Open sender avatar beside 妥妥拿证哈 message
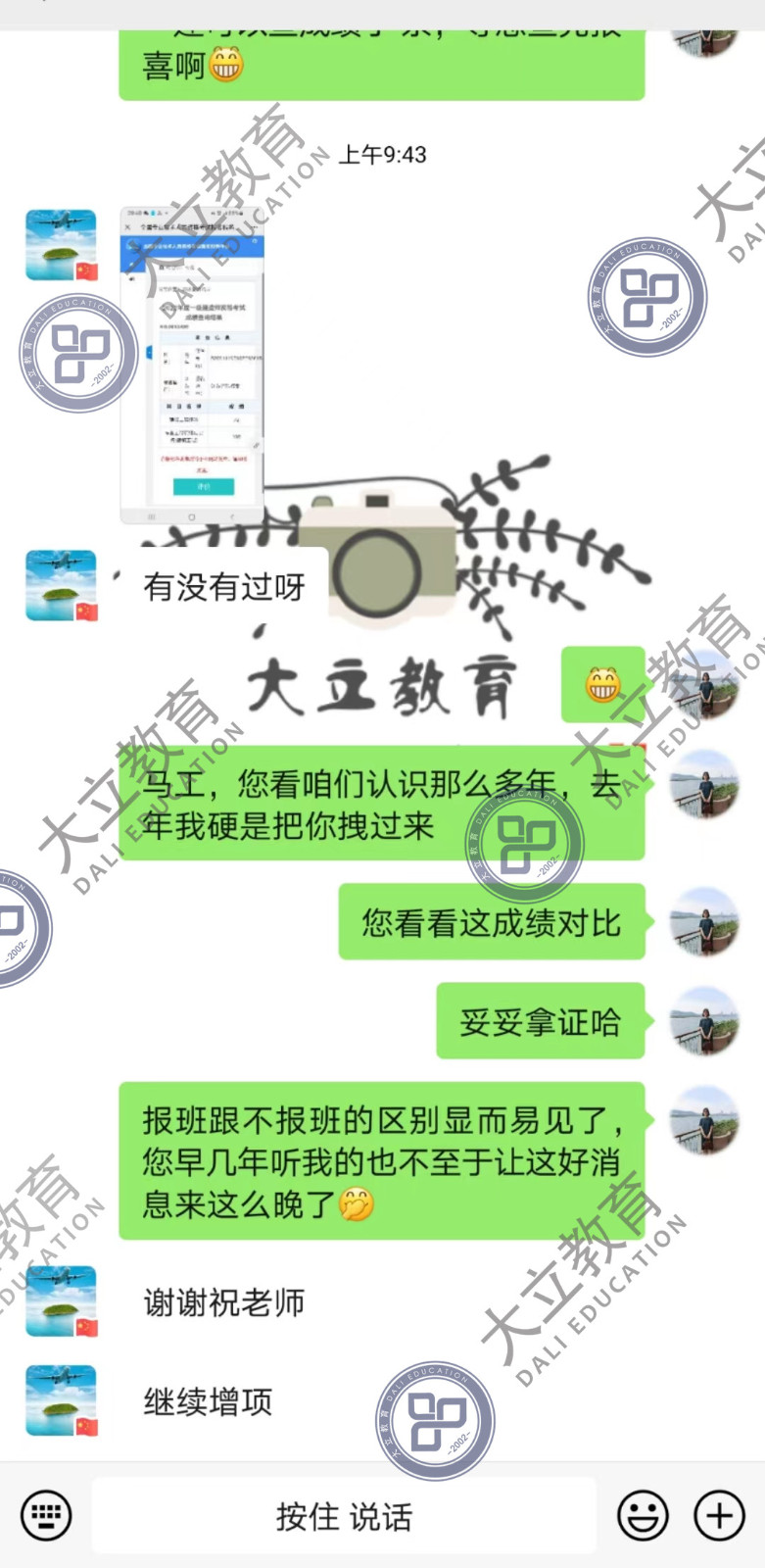 (x=703, y=1021)
